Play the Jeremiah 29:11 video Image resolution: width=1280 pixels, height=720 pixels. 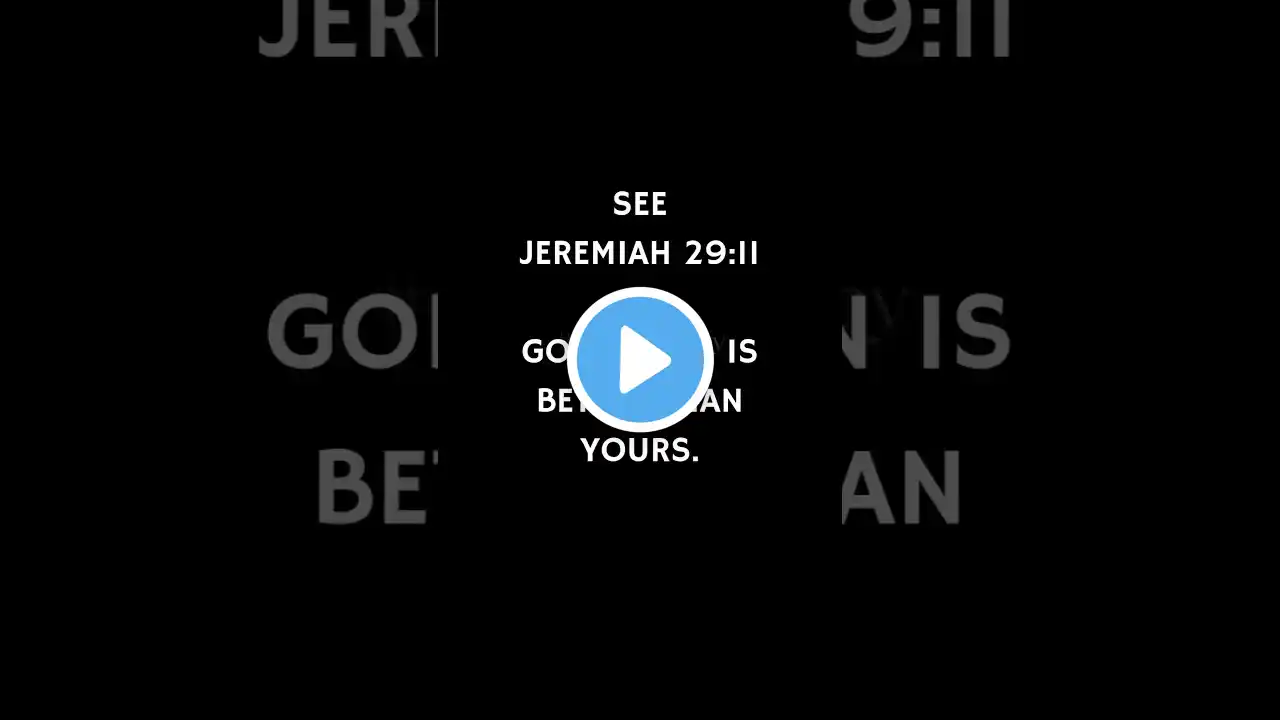(640, 359)
